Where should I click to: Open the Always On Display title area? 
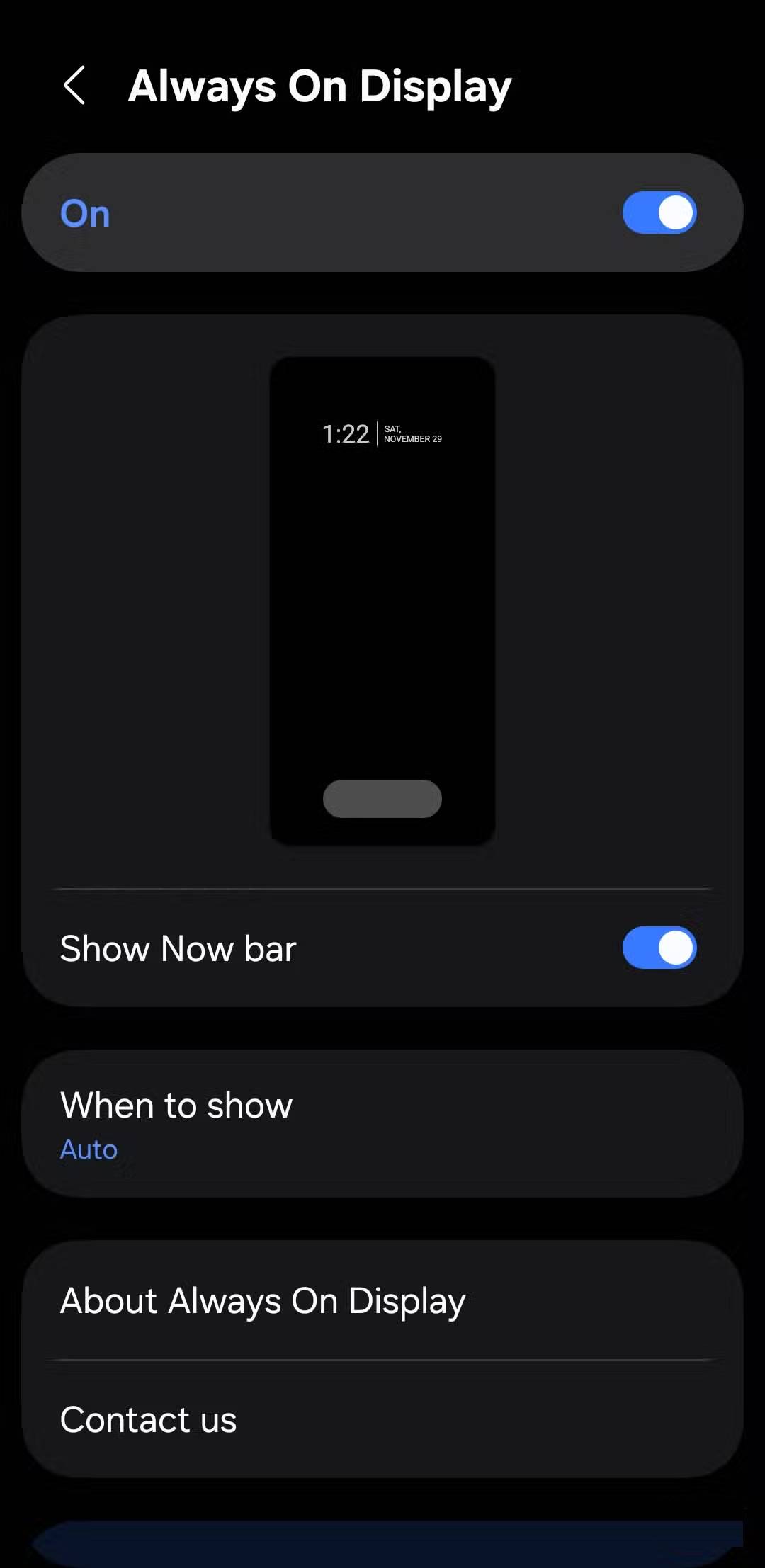click(x=319, y=86)
